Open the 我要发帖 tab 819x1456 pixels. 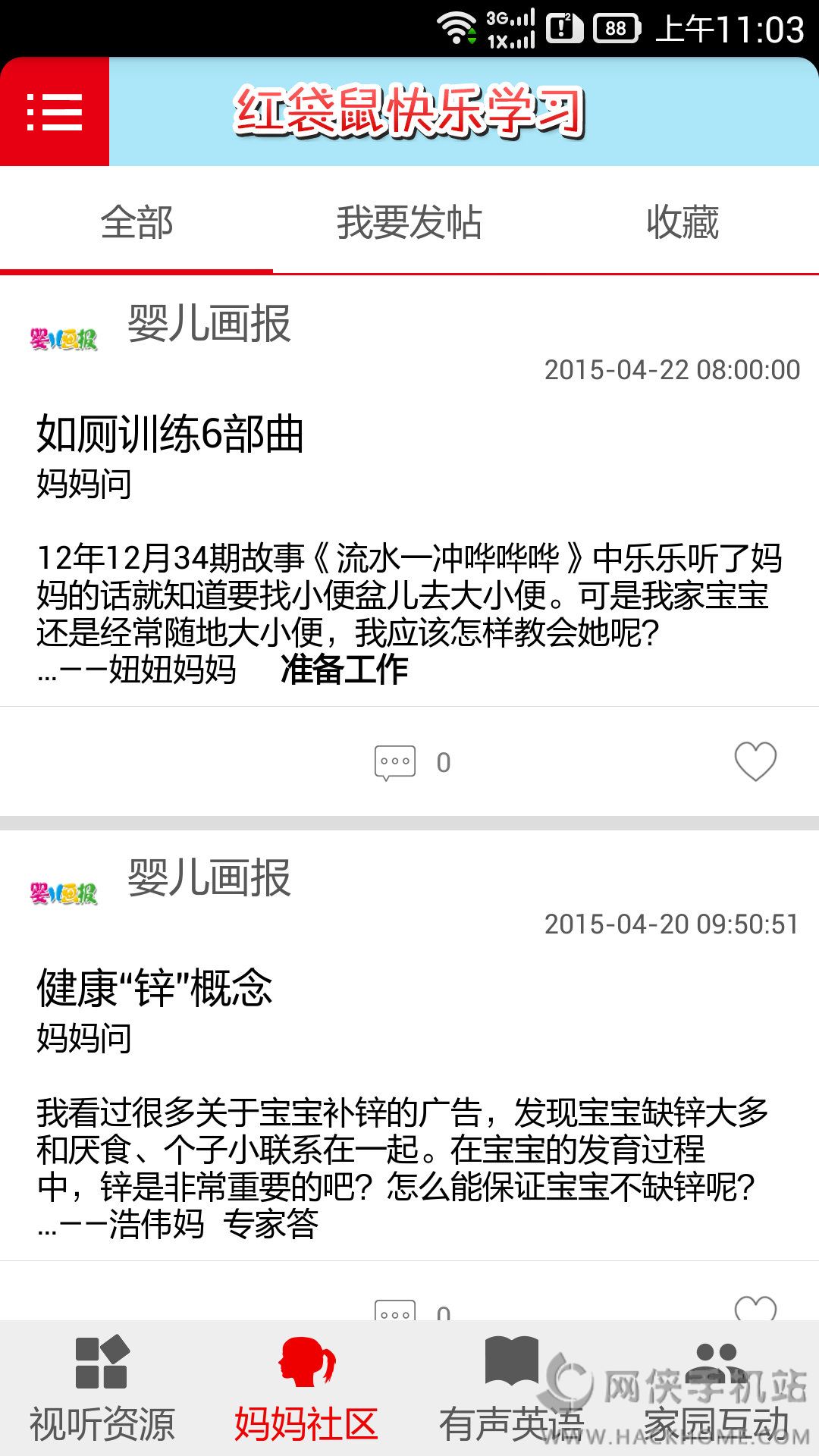click(x=409, y=222)
